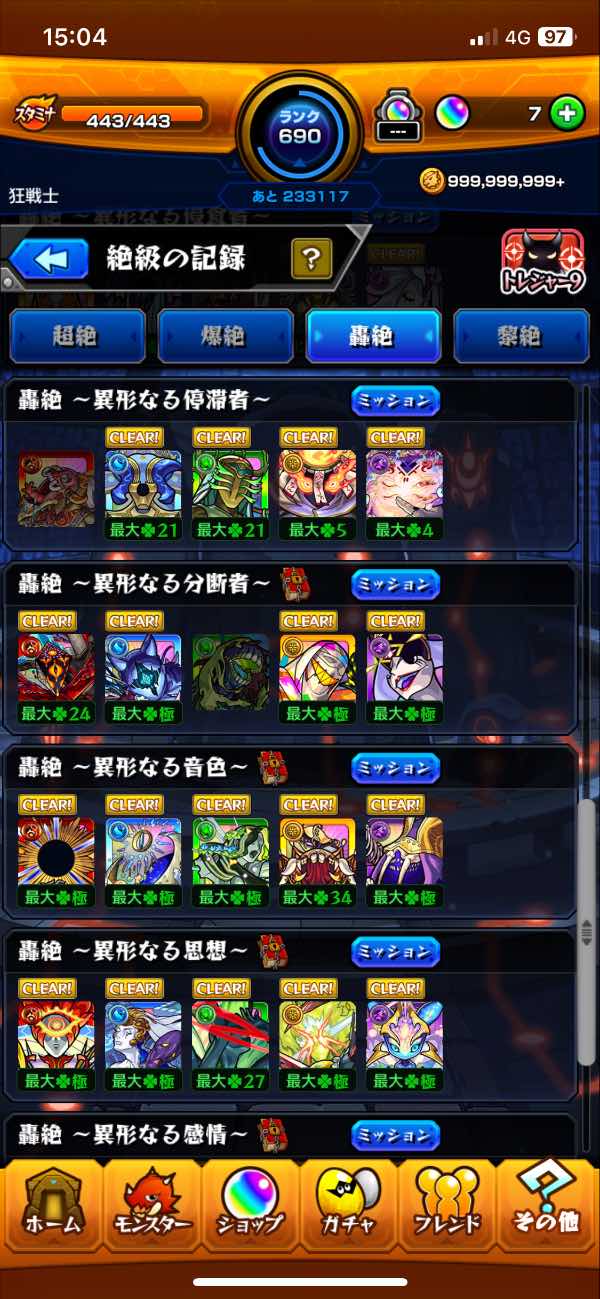Open ミッション for 異形なる分断者
Image resolution: width=600 pixels, height=1299 pixels.
[x=395, y=584]
